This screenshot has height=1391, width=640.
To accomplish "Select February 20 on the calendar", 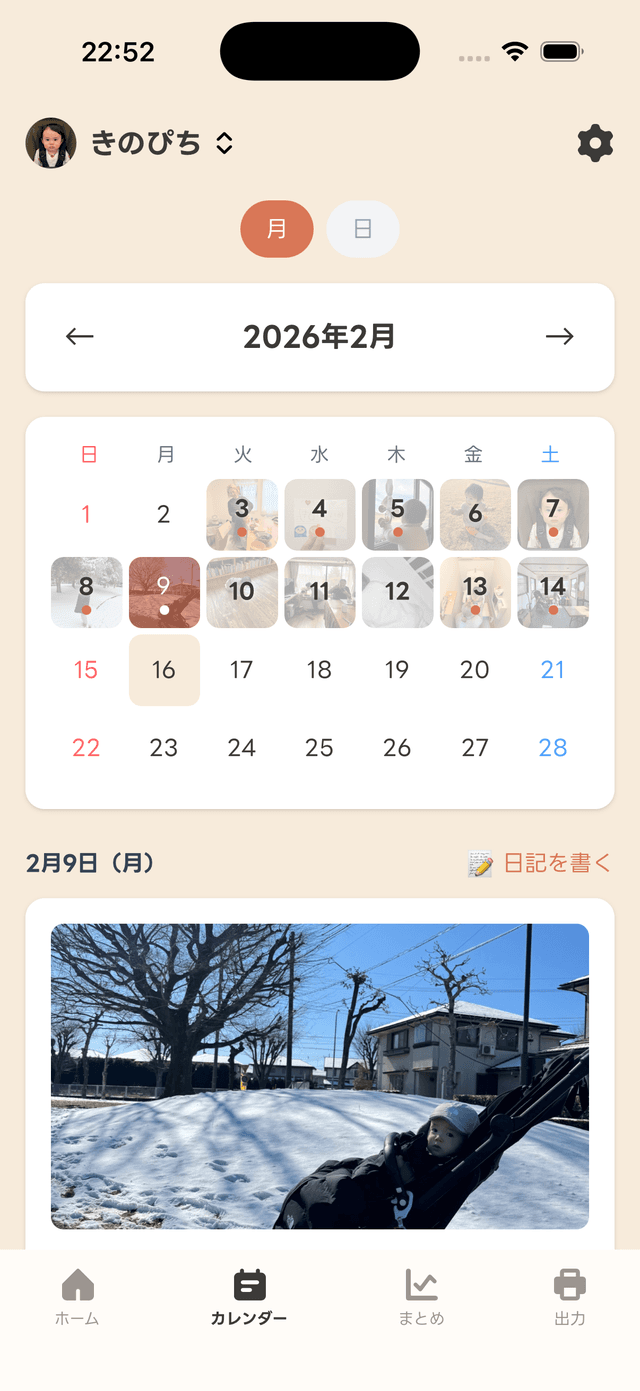I will pos(475,670).
